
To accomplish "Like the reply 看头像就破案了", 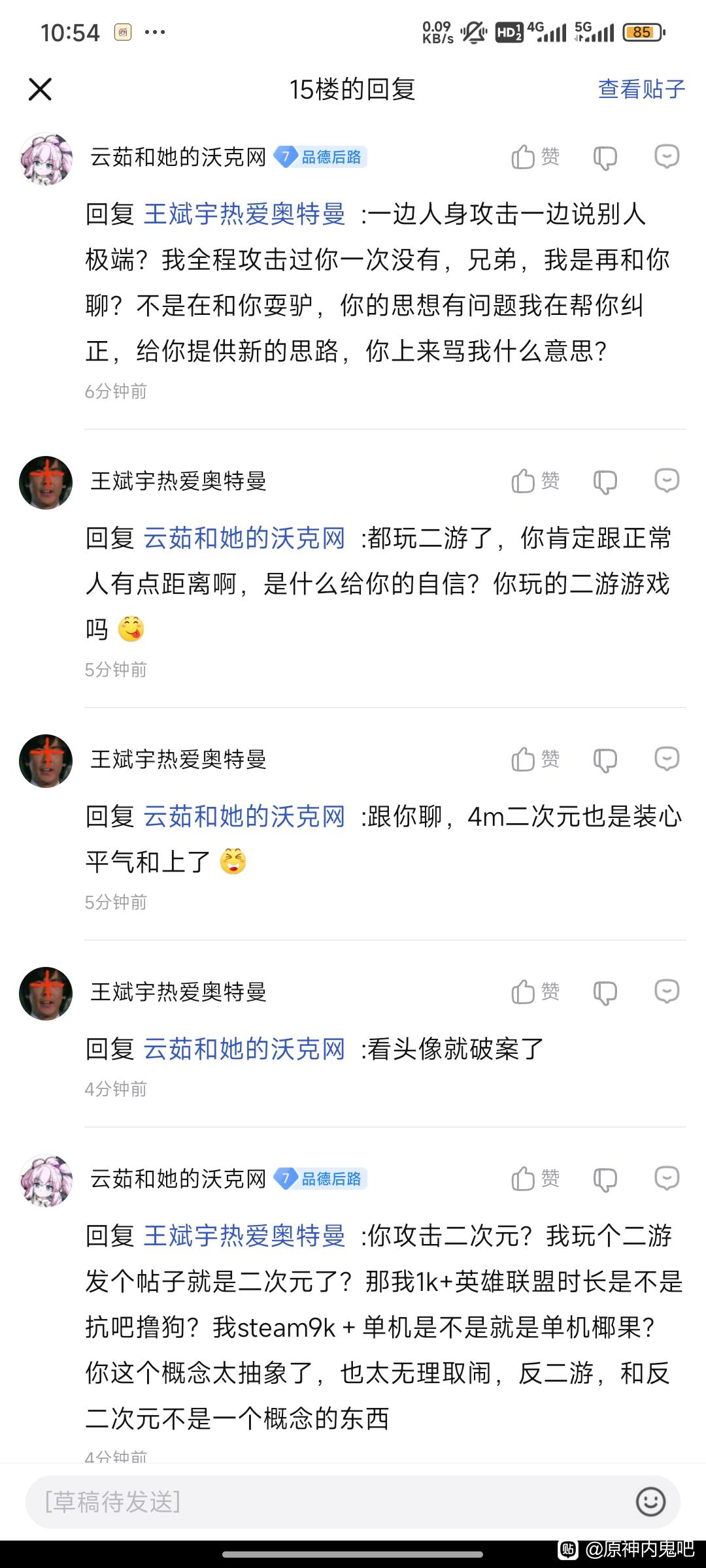I will click(535, 992).
